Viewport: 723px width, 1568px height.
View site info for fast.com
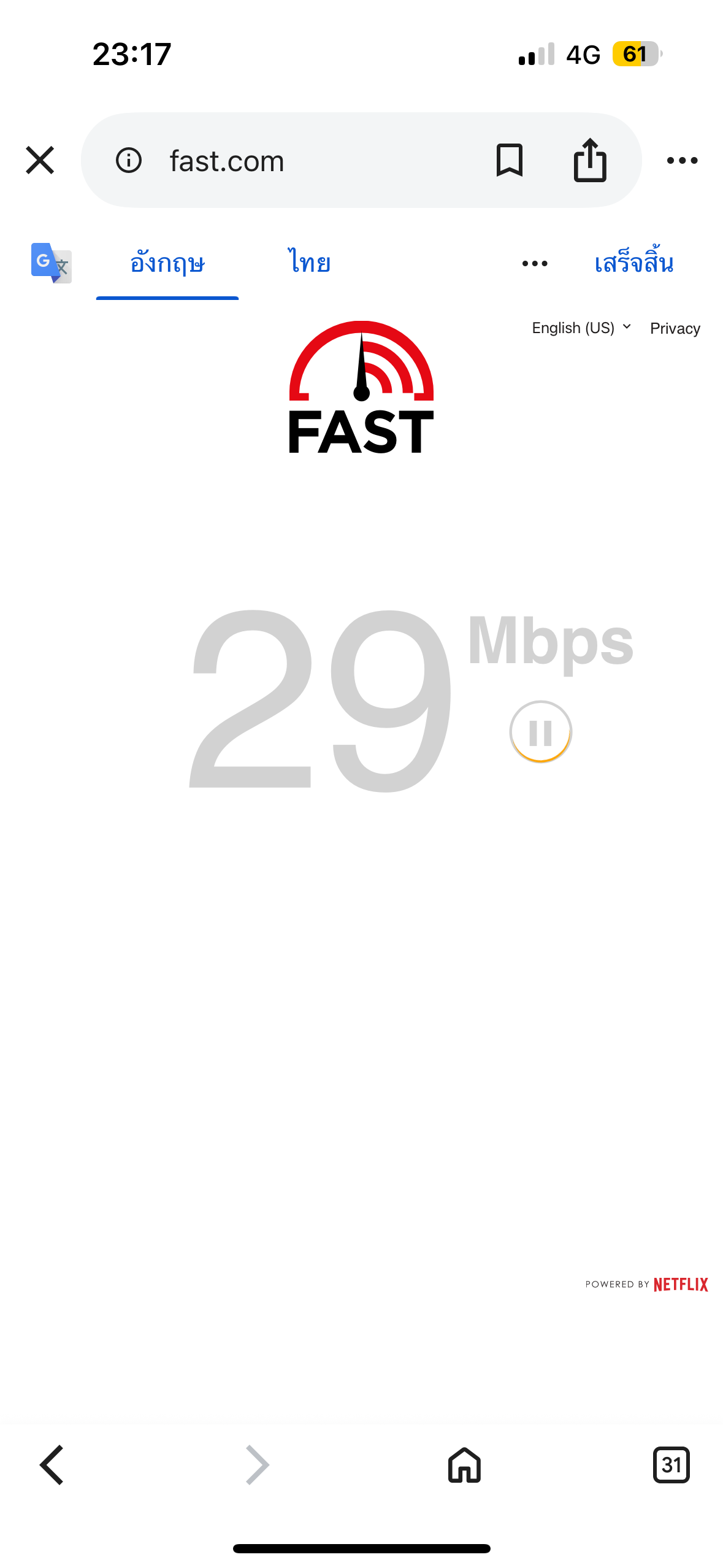tap(129, 160)
